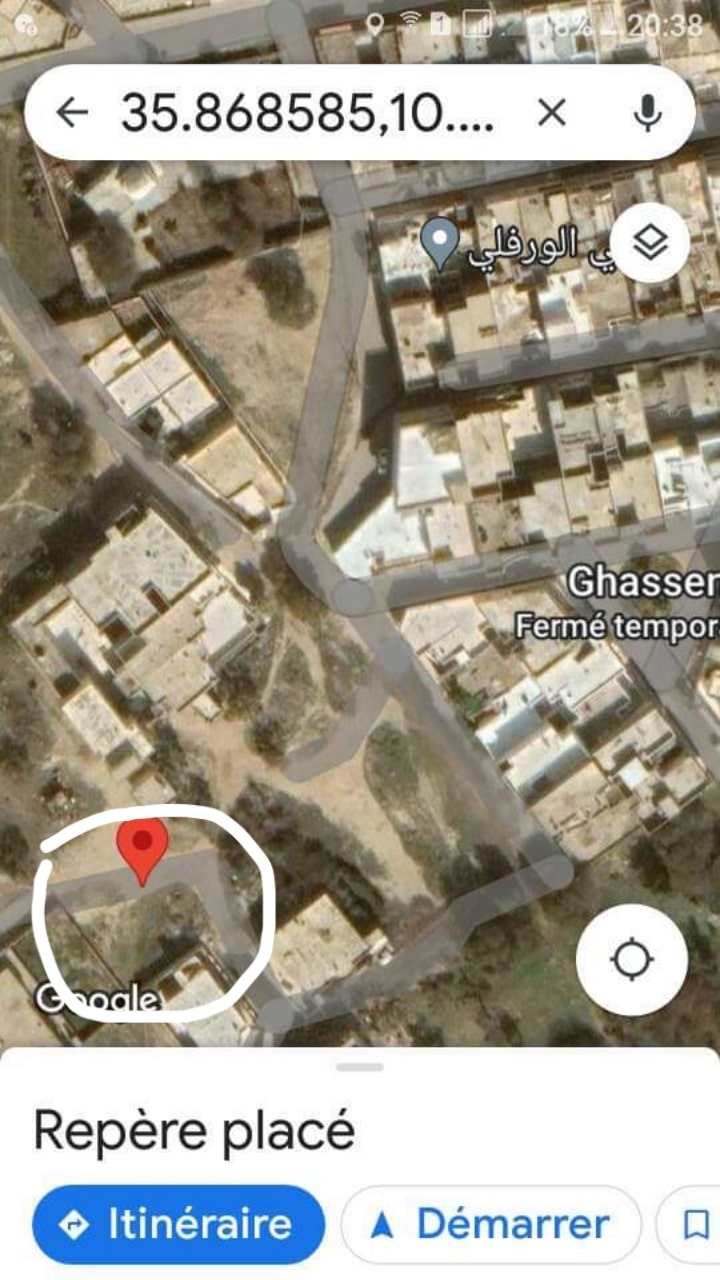Edit the coordinates in the search field
Screen dimensions: 720x1280
click(307, 113)
